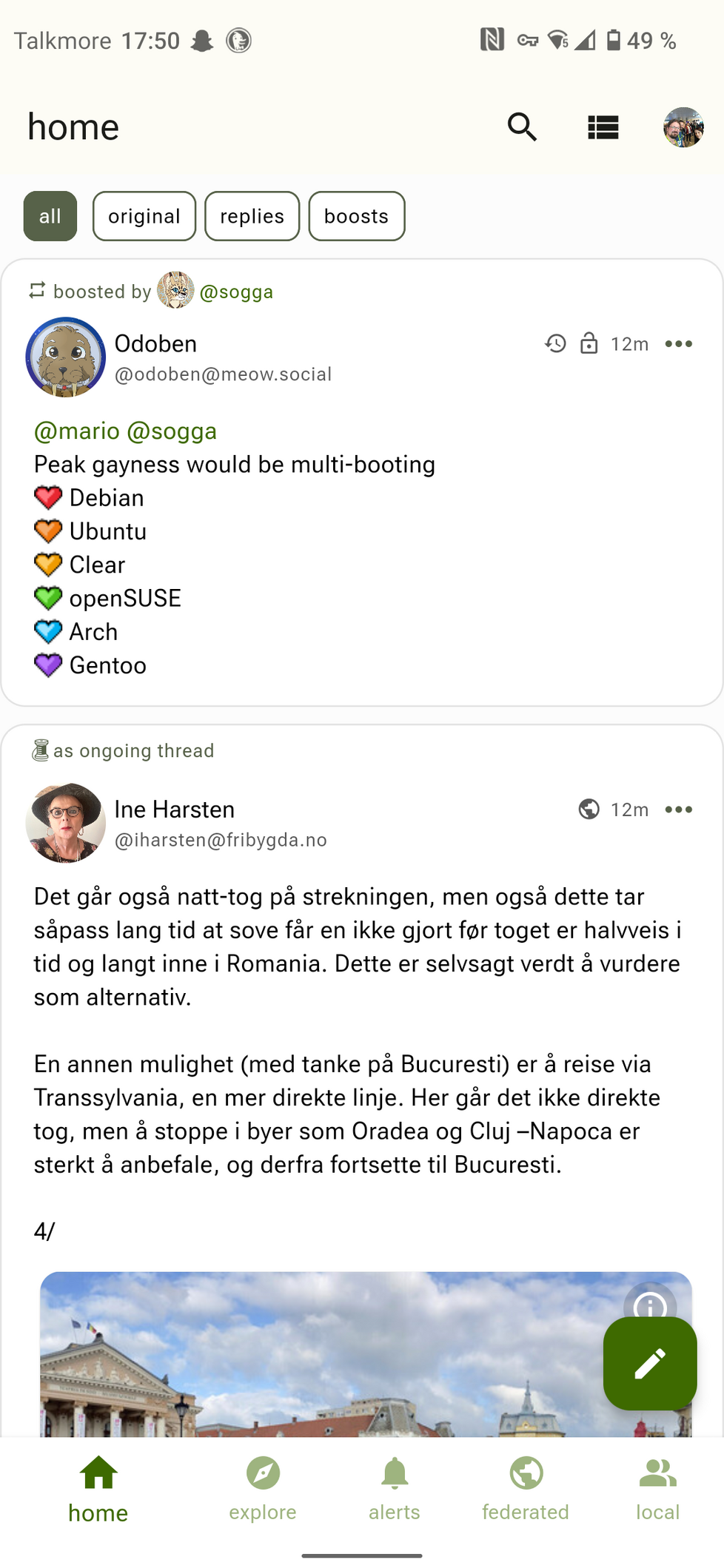The image size is (724, 1568).
Task: Switch to the local tab
Action: point(657,1489)
